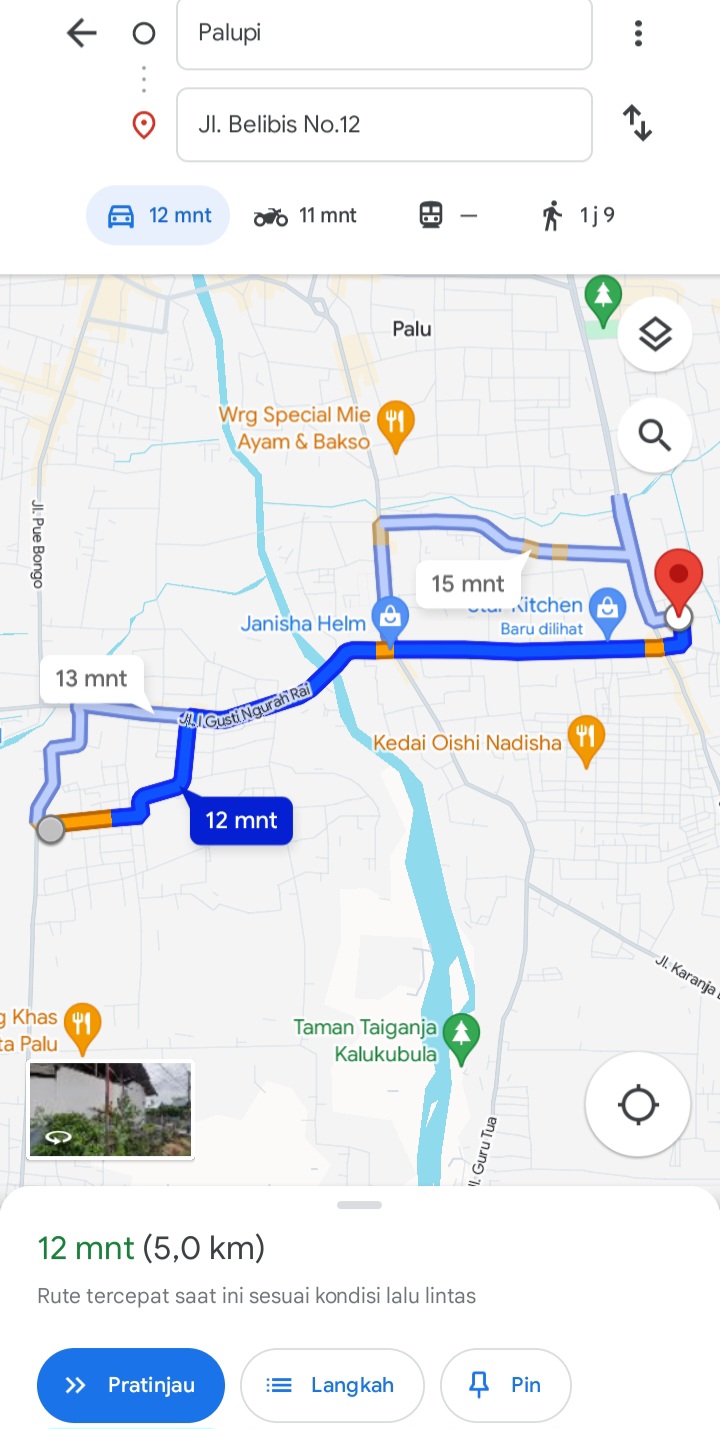Select the car travel mode tab
Screen dimensions: 720x1429
coord(158,215)
